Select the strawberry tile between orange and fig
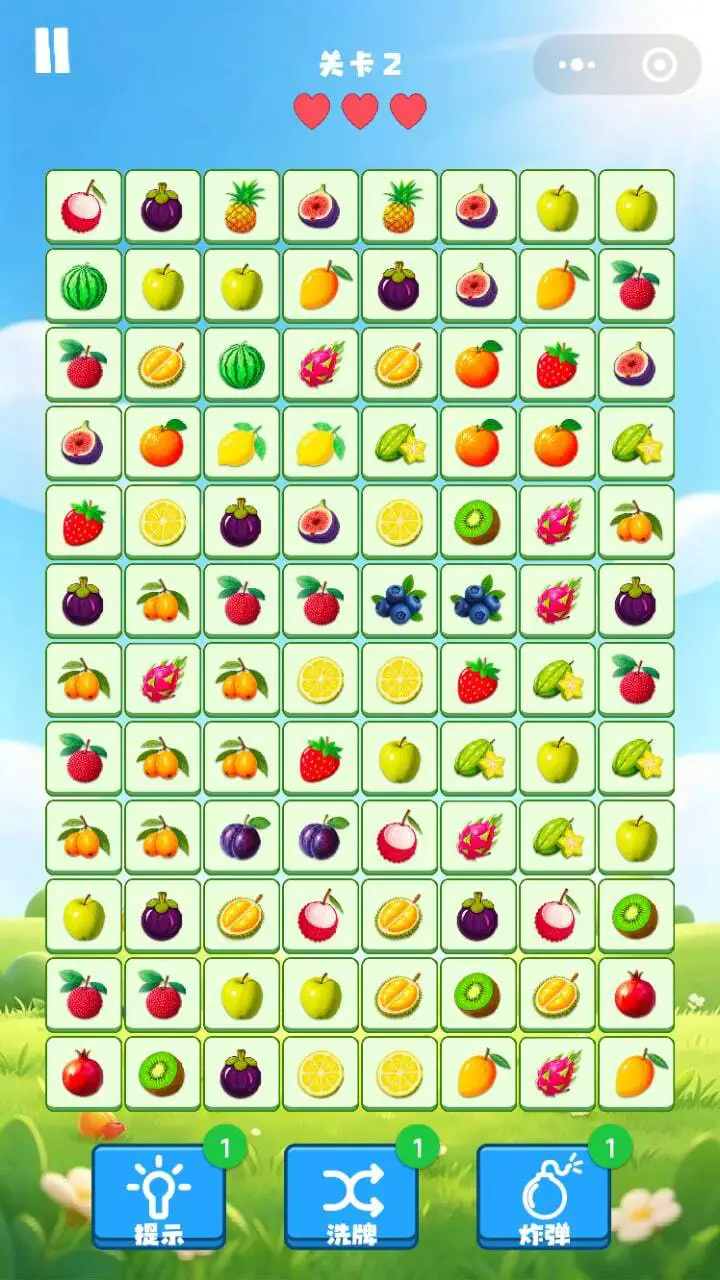 click(557, 365)
